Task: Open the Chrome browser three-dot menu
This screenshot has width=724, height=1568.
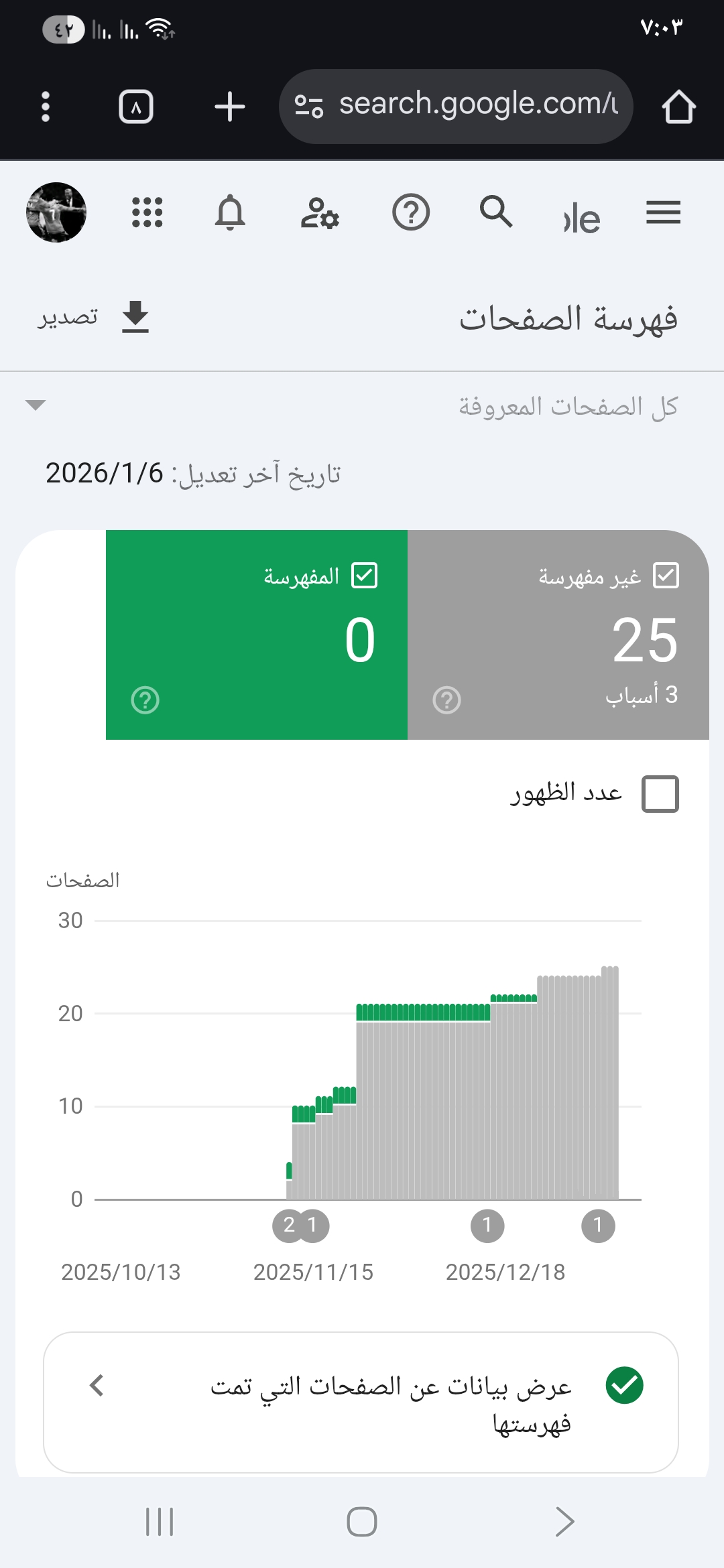Action: pyautogui.click(x=45, y=105)
